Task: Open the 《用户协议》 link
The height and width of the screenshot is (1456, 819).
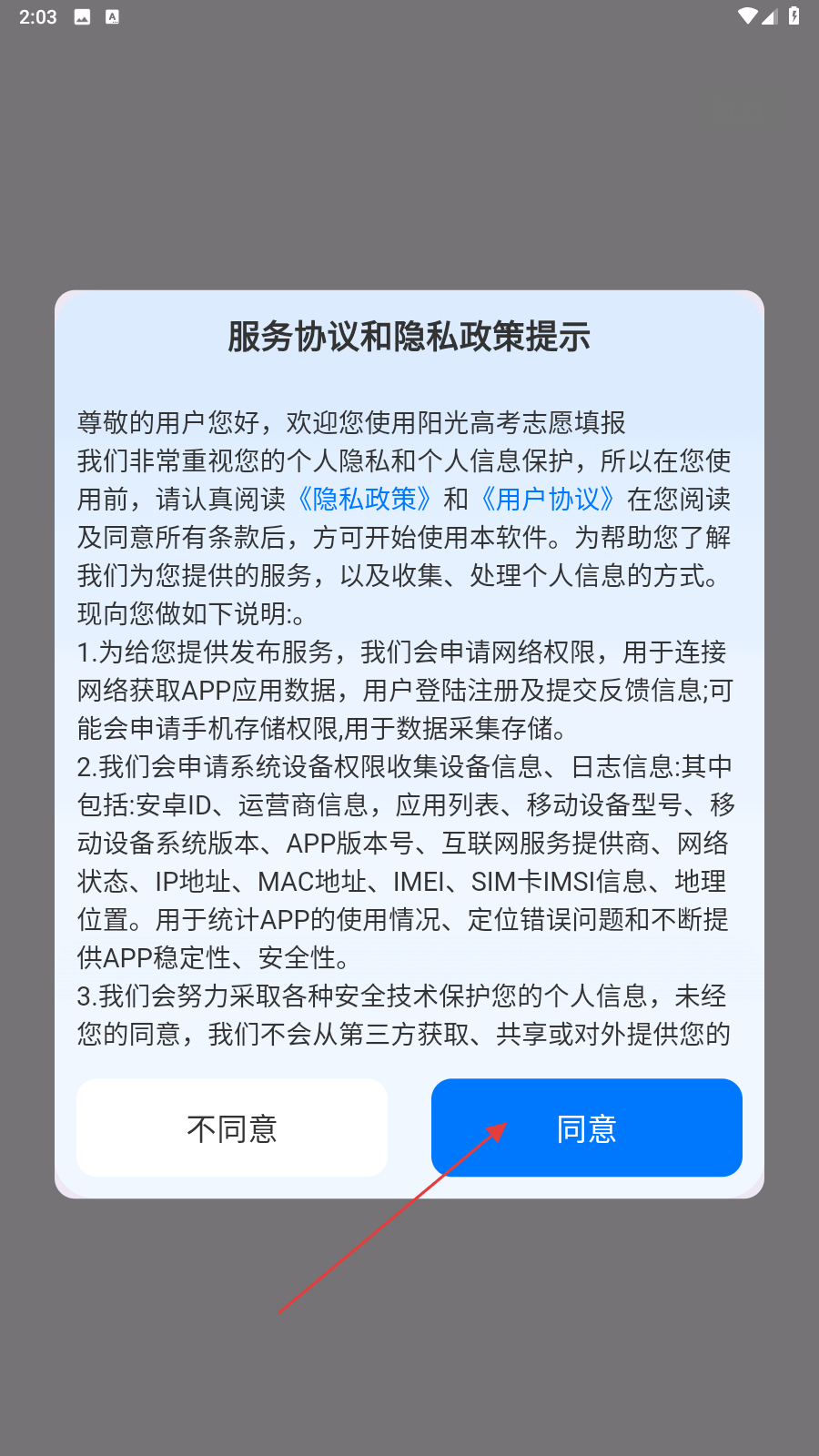Action: [x=548, y=500]
